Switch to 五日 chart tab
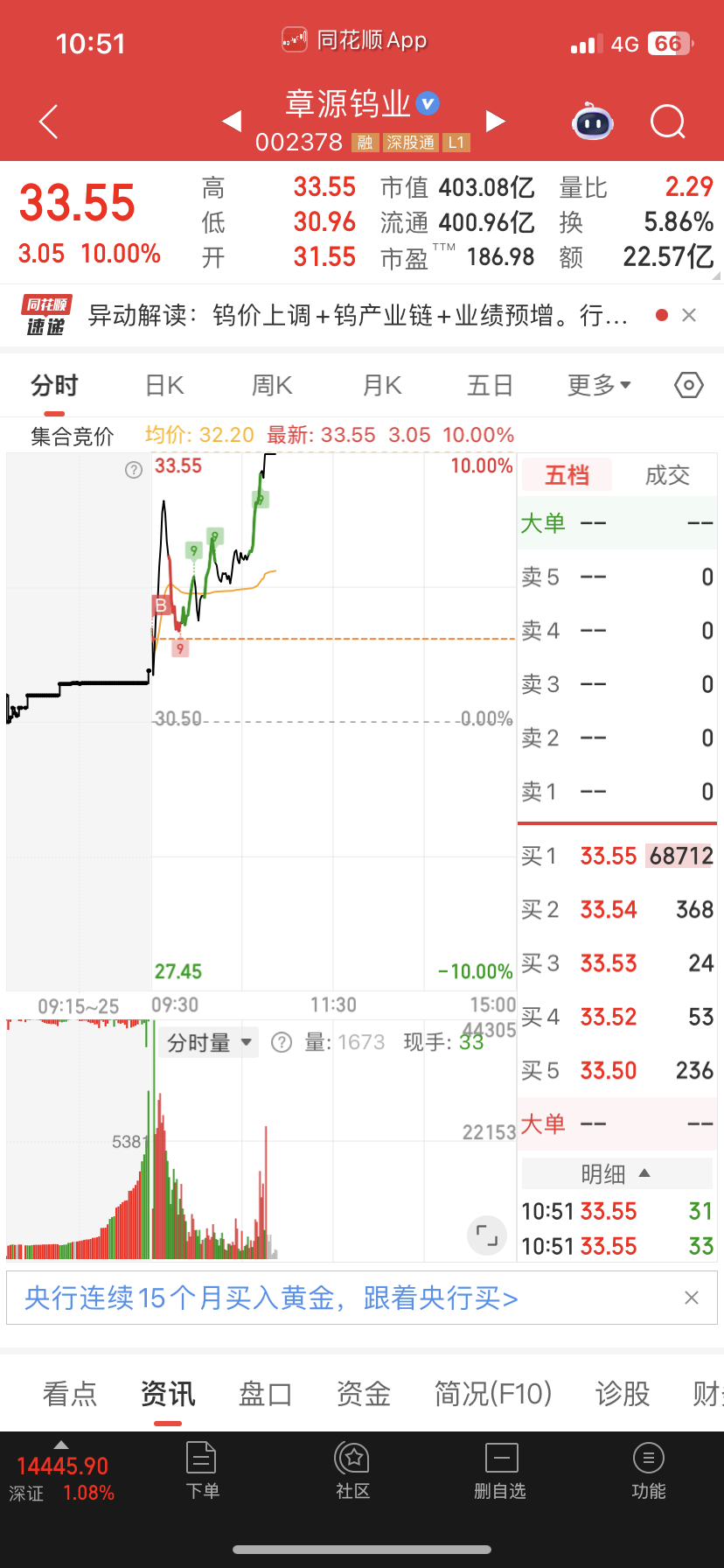This screenshot has height=1568, width=724. pos(490,385)
